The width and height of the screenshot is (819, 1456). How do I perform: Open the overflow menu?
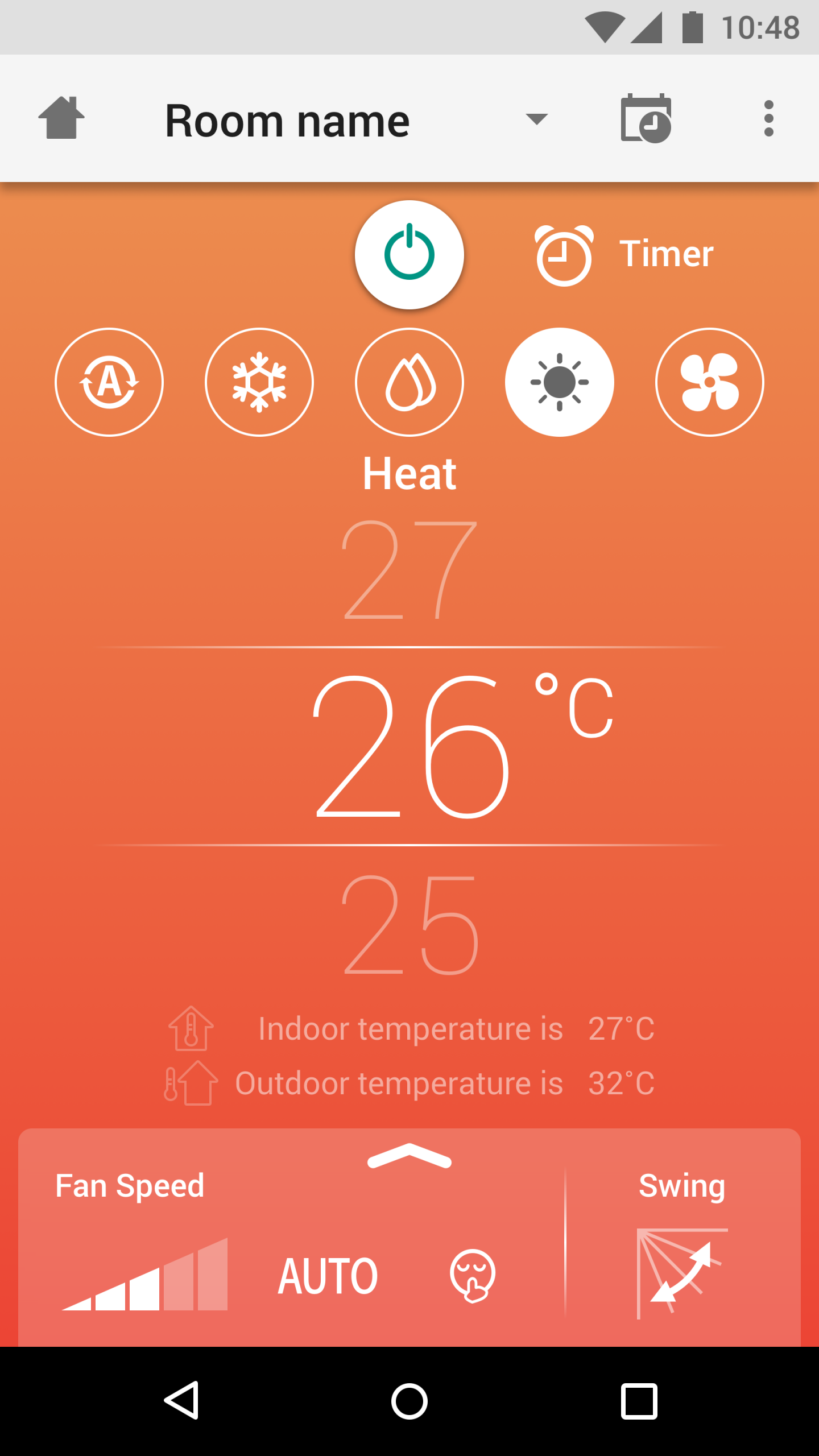tap(768, 118)
